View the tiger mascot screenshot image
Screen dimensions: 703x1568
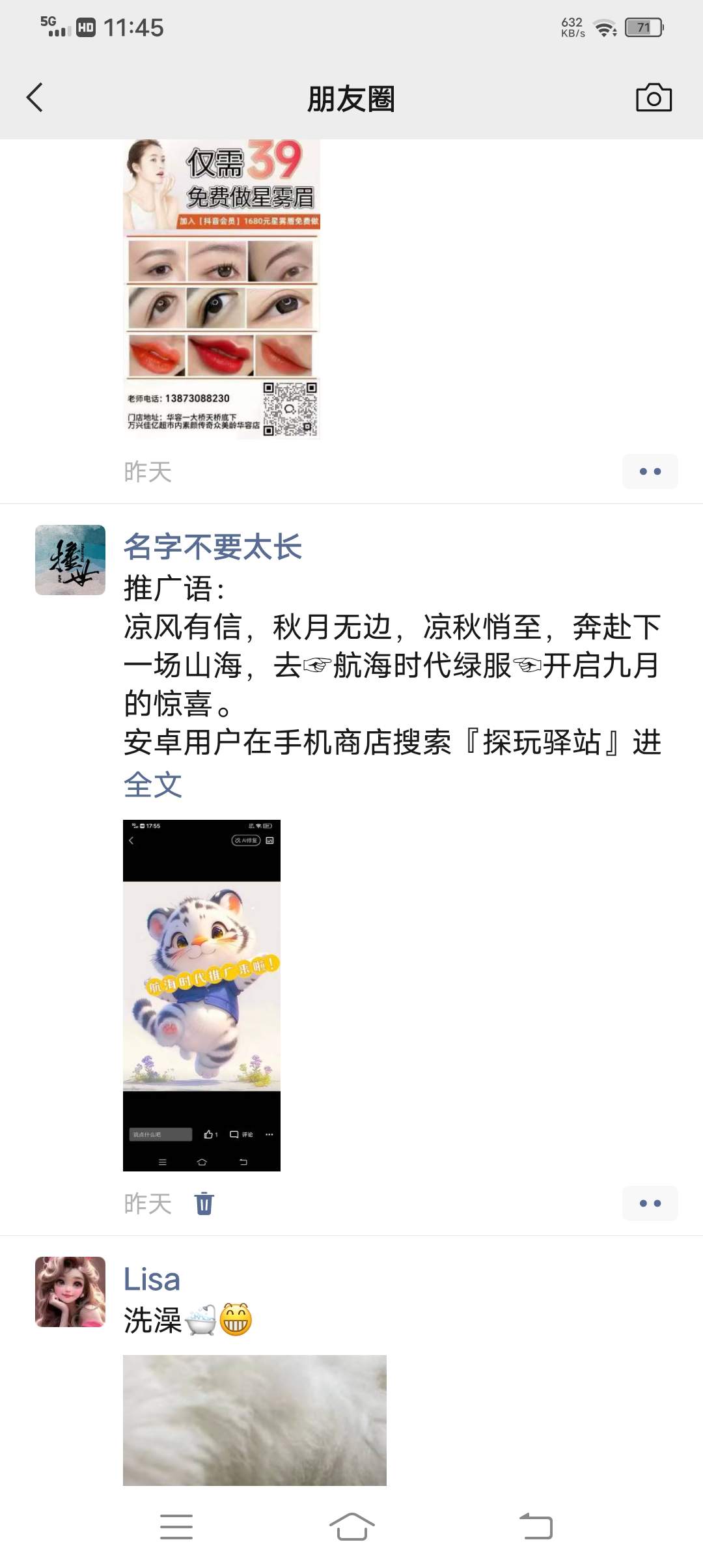[202, 995]
